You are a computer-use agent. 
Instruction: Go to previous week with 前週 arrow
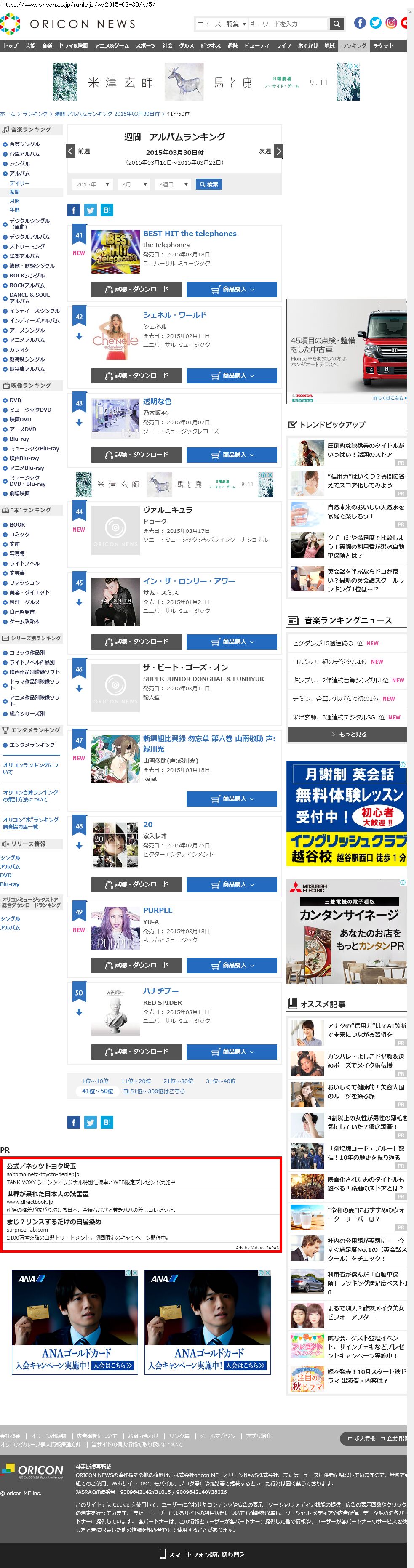tap(71, 151)
